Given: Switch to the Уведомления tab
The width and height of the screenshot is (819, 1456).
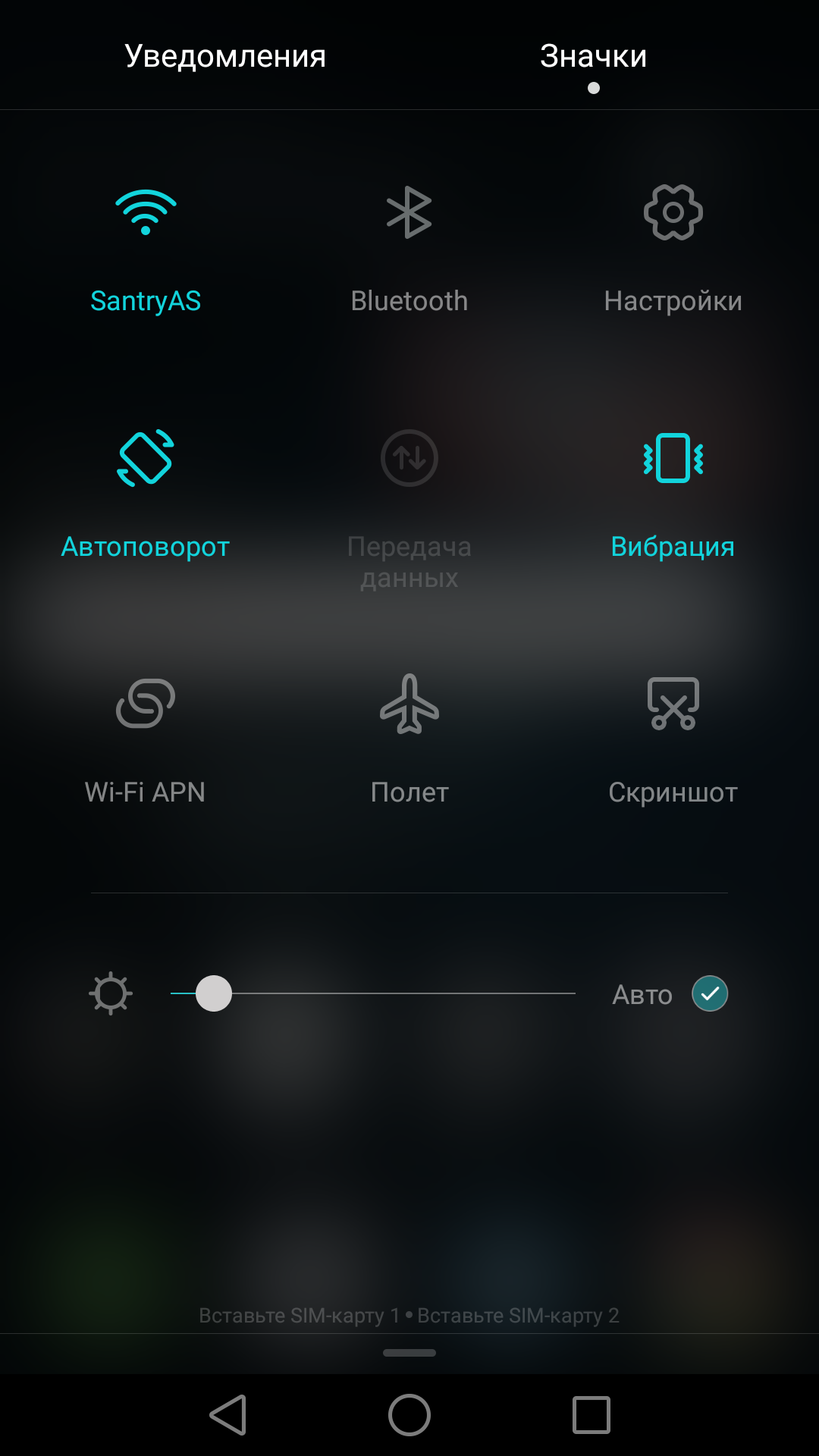Looking at the screenshot, I should (225, 56).
